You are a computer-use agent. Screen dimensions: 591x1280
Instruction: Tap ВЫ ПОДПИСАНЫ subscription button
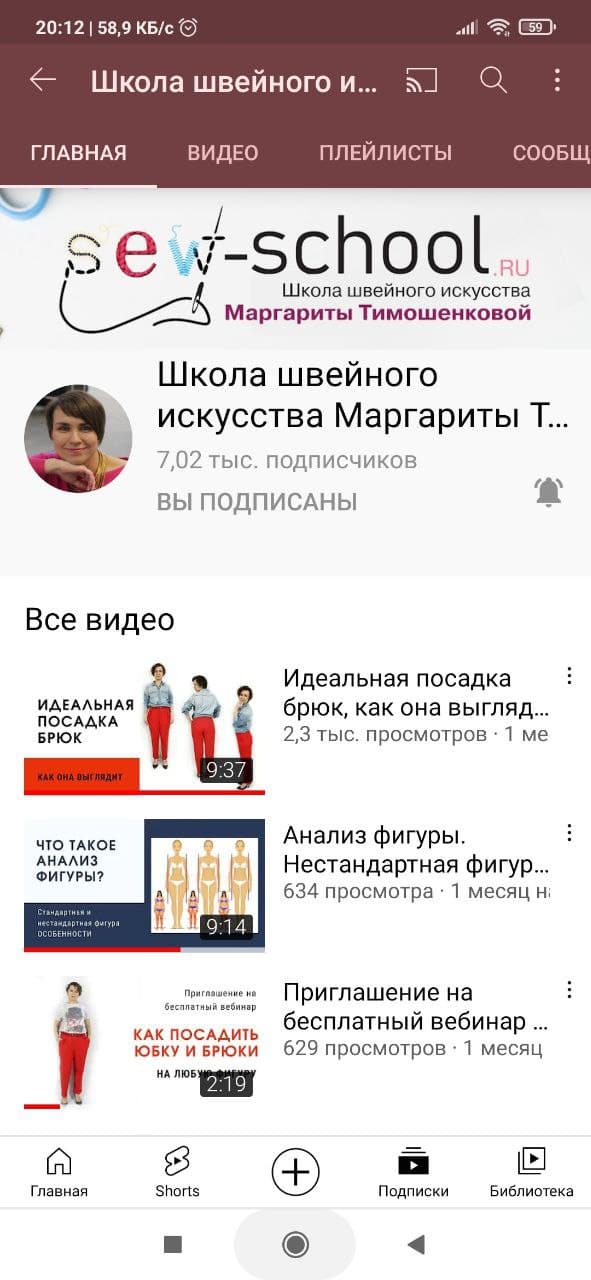[x=257, y=502]
